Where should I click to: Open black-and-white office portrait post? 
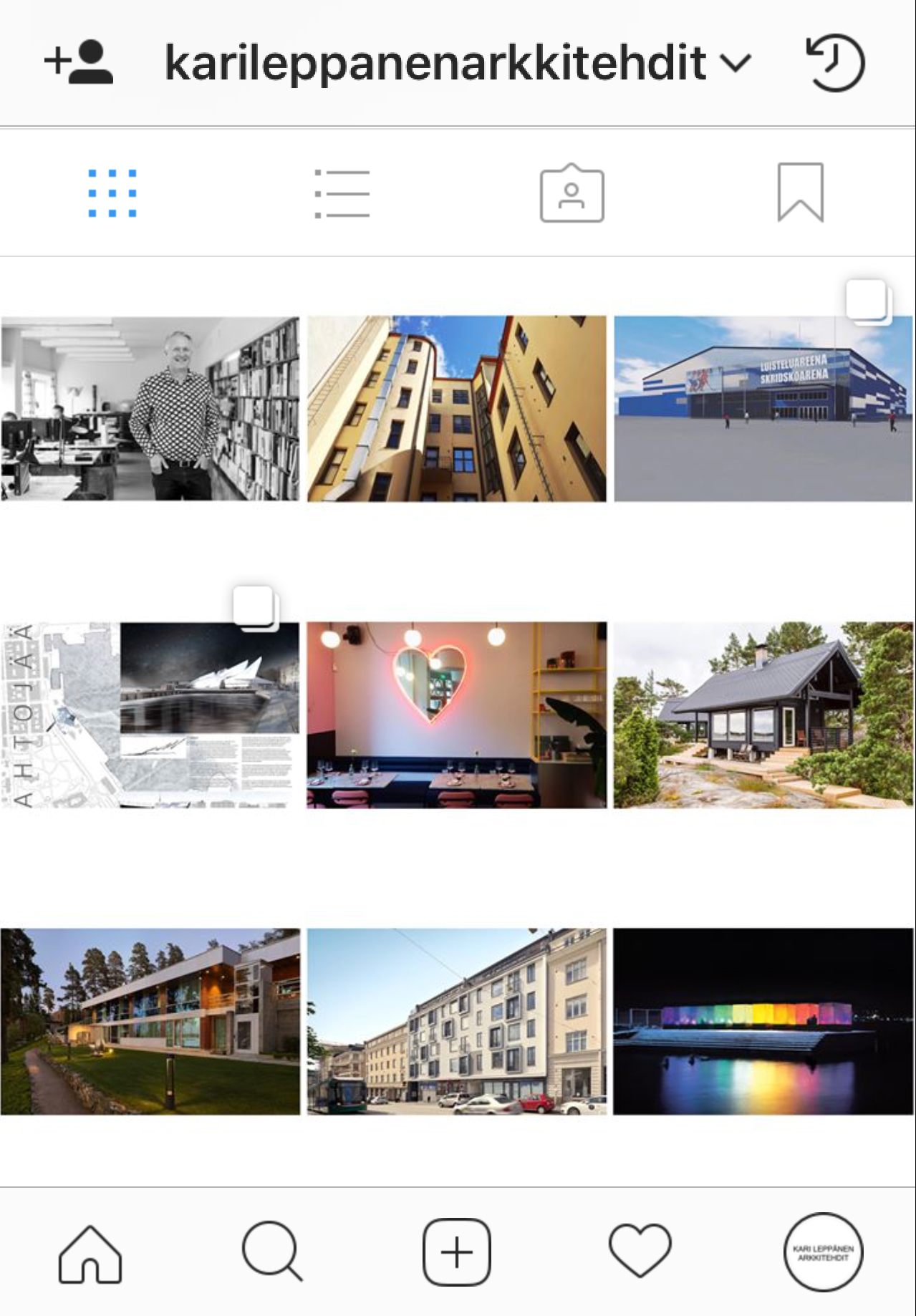click(150, 408)
